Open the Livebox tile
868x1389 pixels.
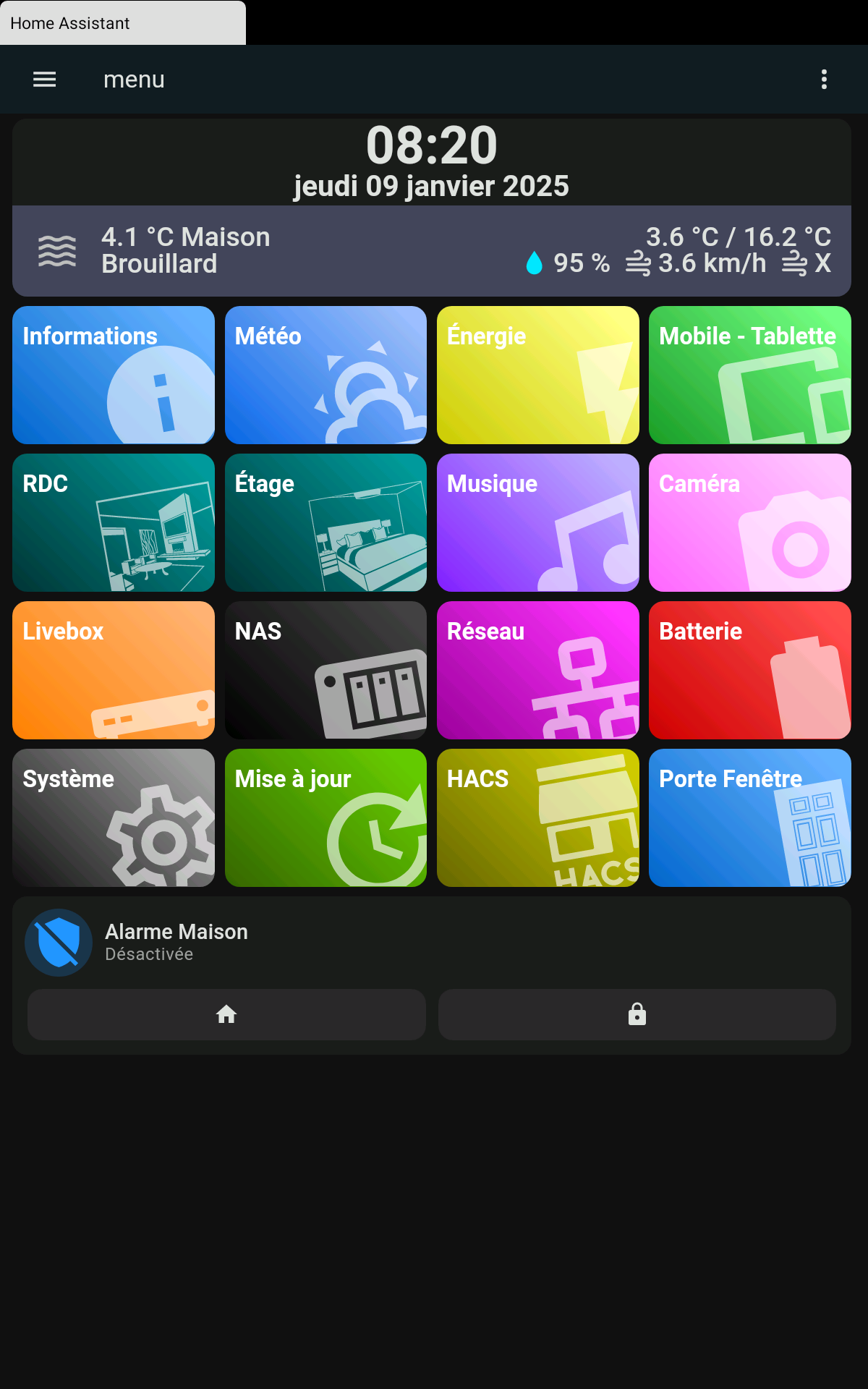114,670
